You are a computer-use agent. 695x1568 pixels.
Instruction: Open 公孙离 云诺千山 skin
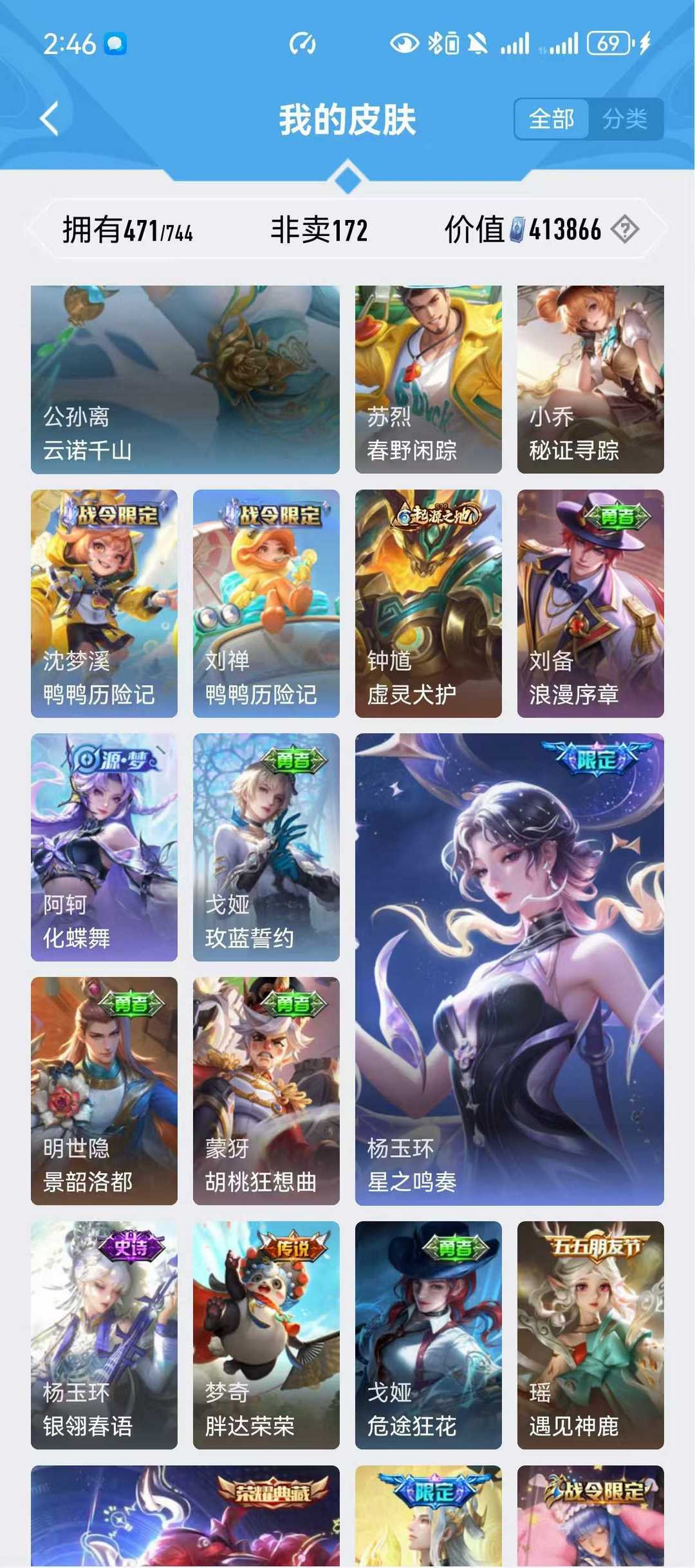185,379
